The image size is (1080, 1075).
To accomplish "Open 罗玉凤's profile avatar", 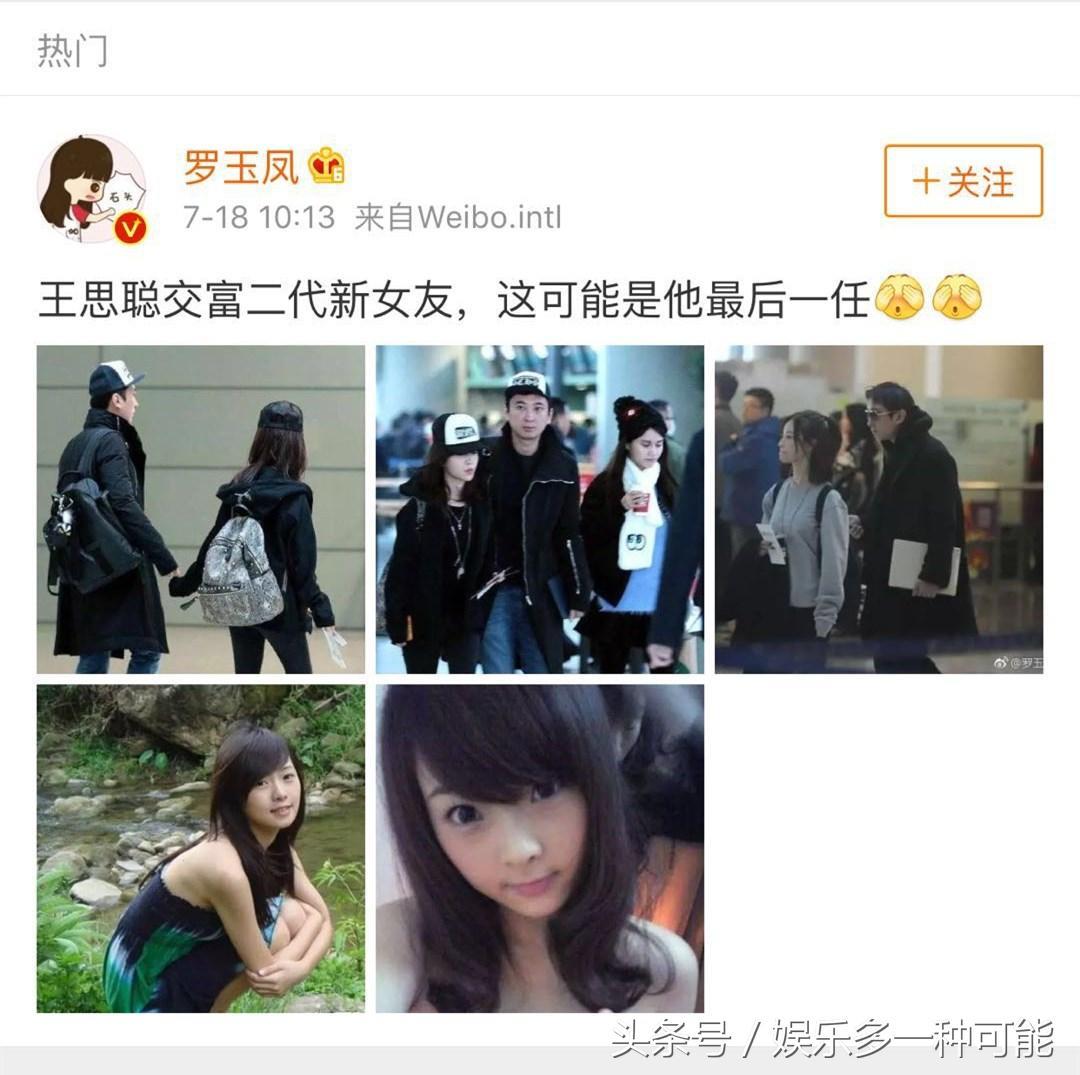I will click(x=92, y=189).
